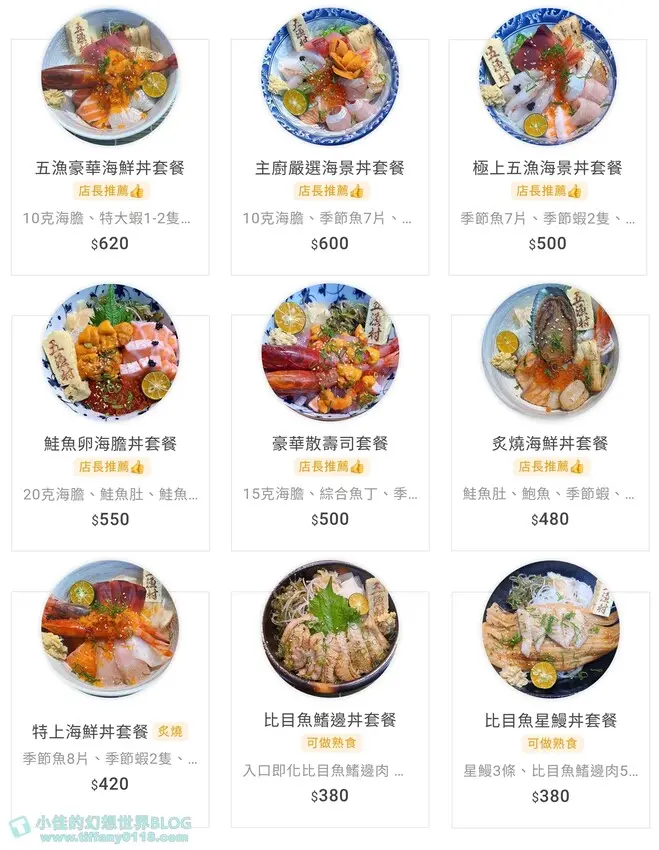Open 五漁豪華海鮮丼套餐 priced $620
659x850 pixels.
click(110, 168)
